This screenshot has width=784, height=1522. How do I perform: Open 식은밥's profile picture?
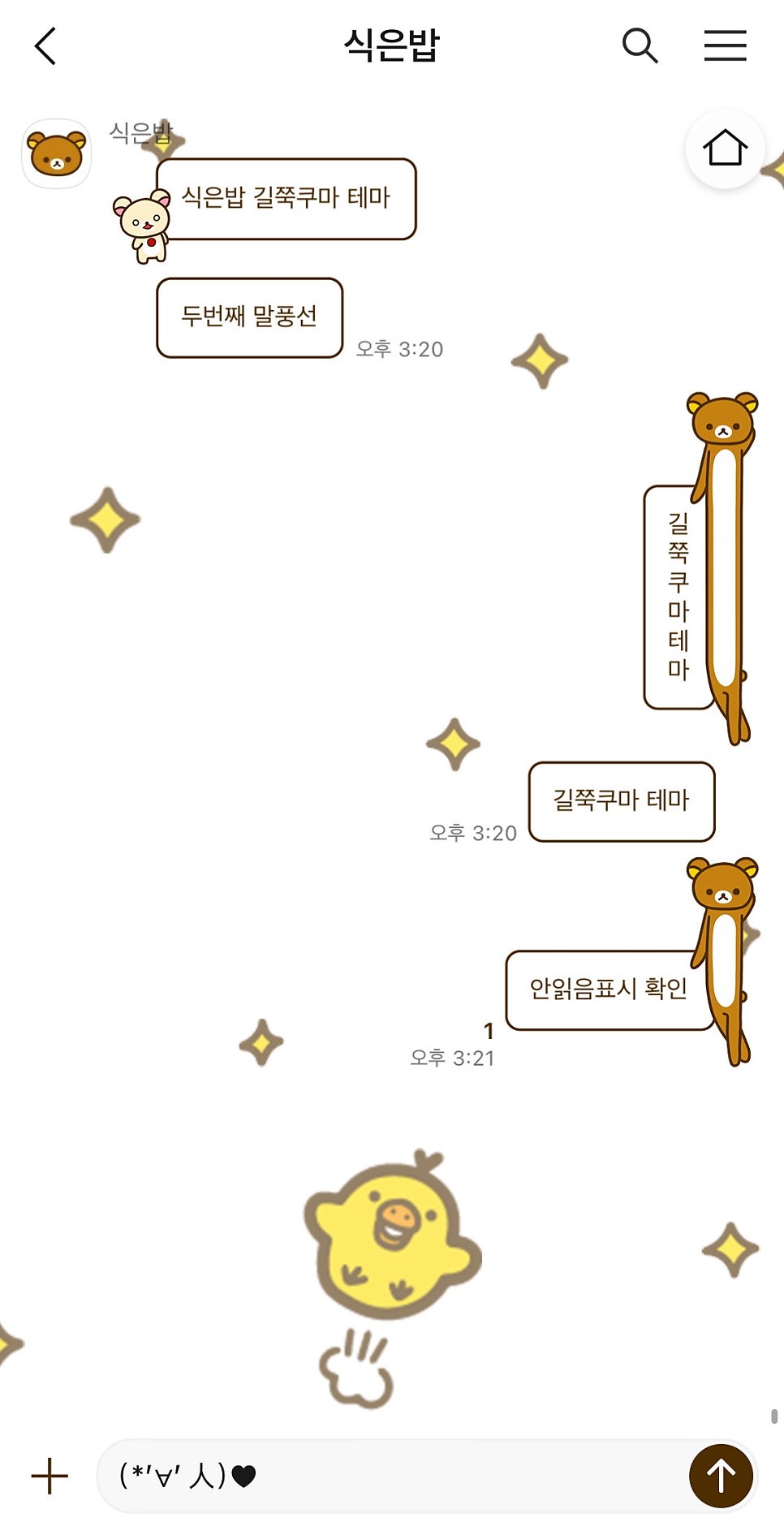[56, 153]
